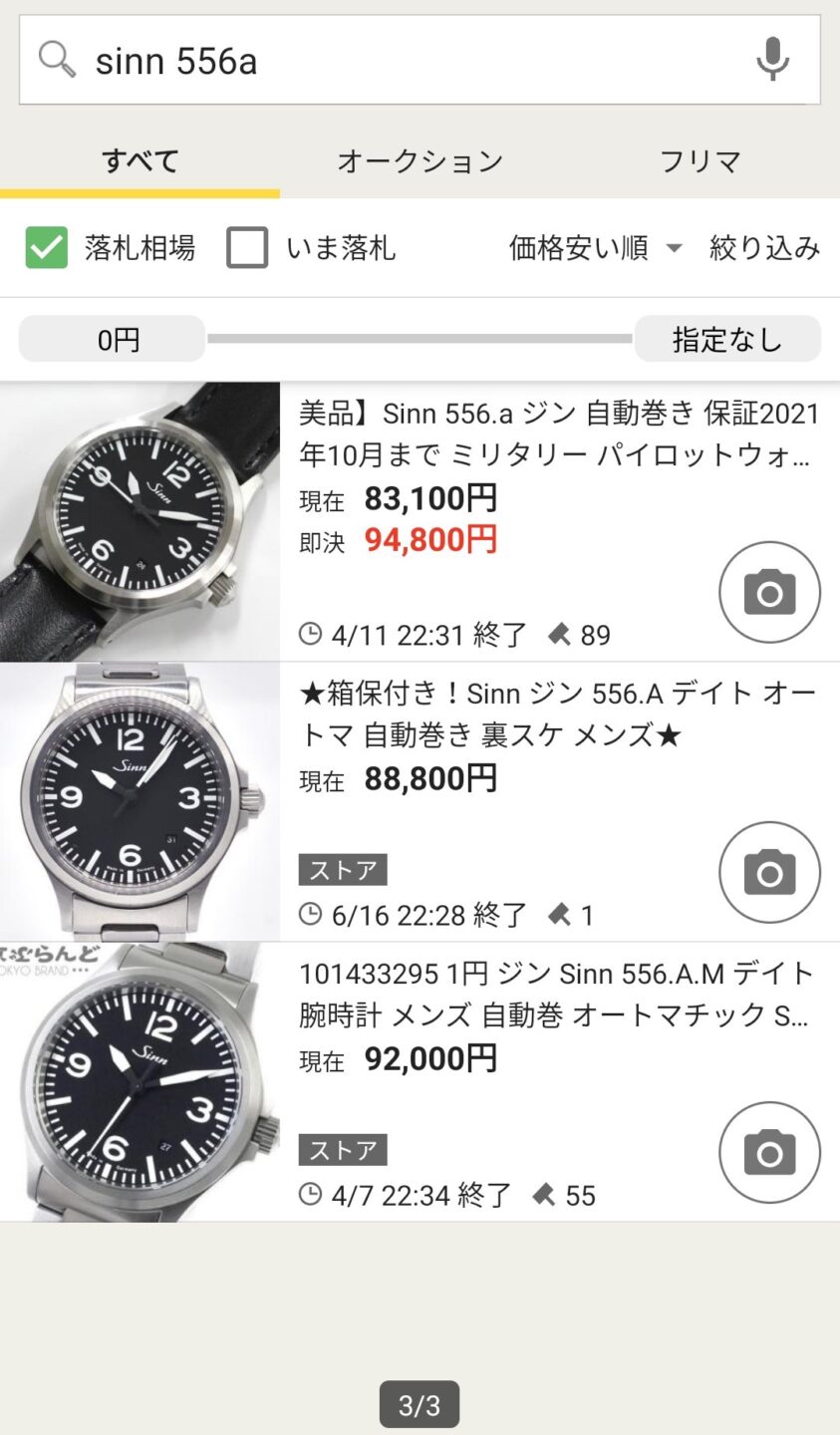Tap camera icon on the 88,800円 listing
Image resolution: width=840 pixels, height=1435 pixels.
(769, 873)
